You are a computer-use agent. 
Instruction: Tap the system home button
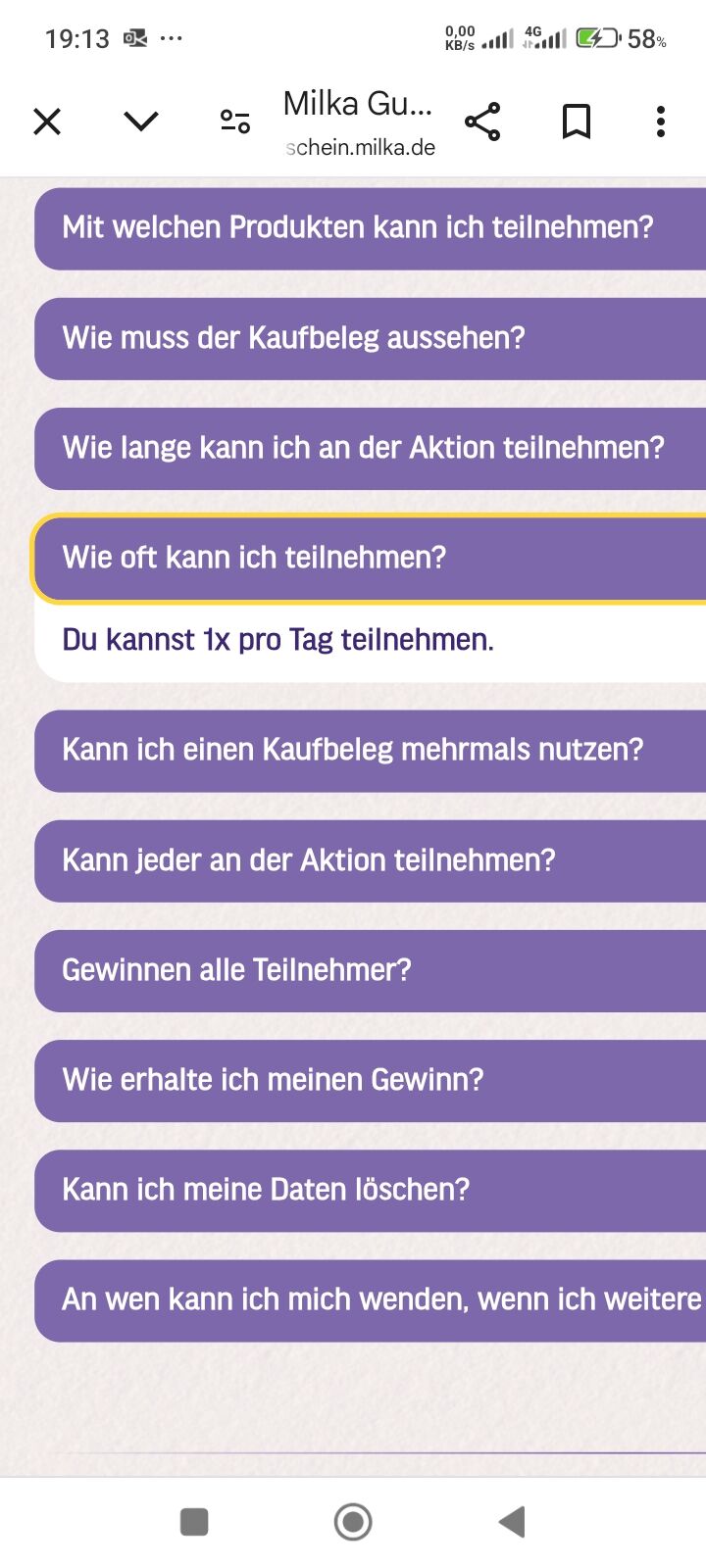coord(353,1522)
